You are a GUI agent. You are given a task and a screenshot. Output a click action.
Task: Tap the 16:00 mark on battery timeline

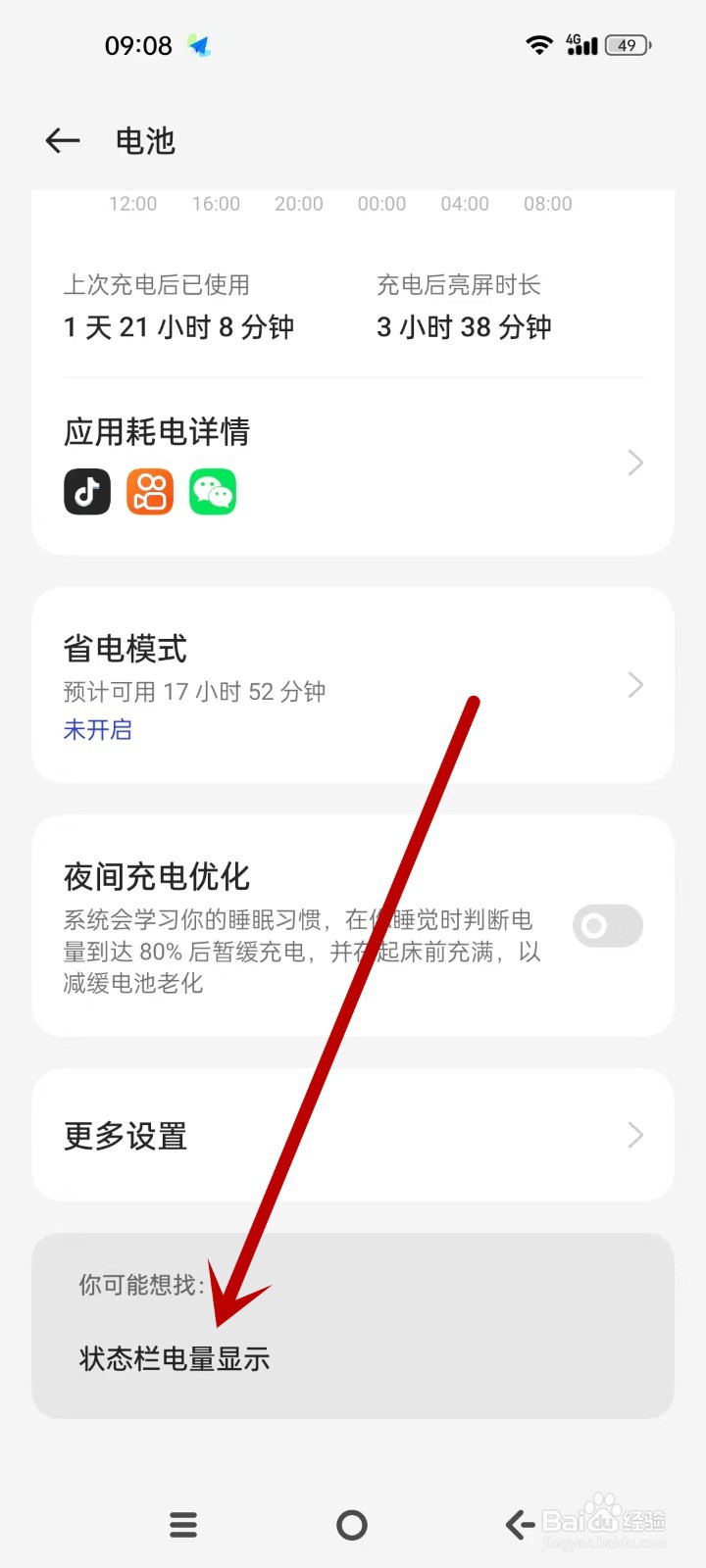click(x=216, y=204)
